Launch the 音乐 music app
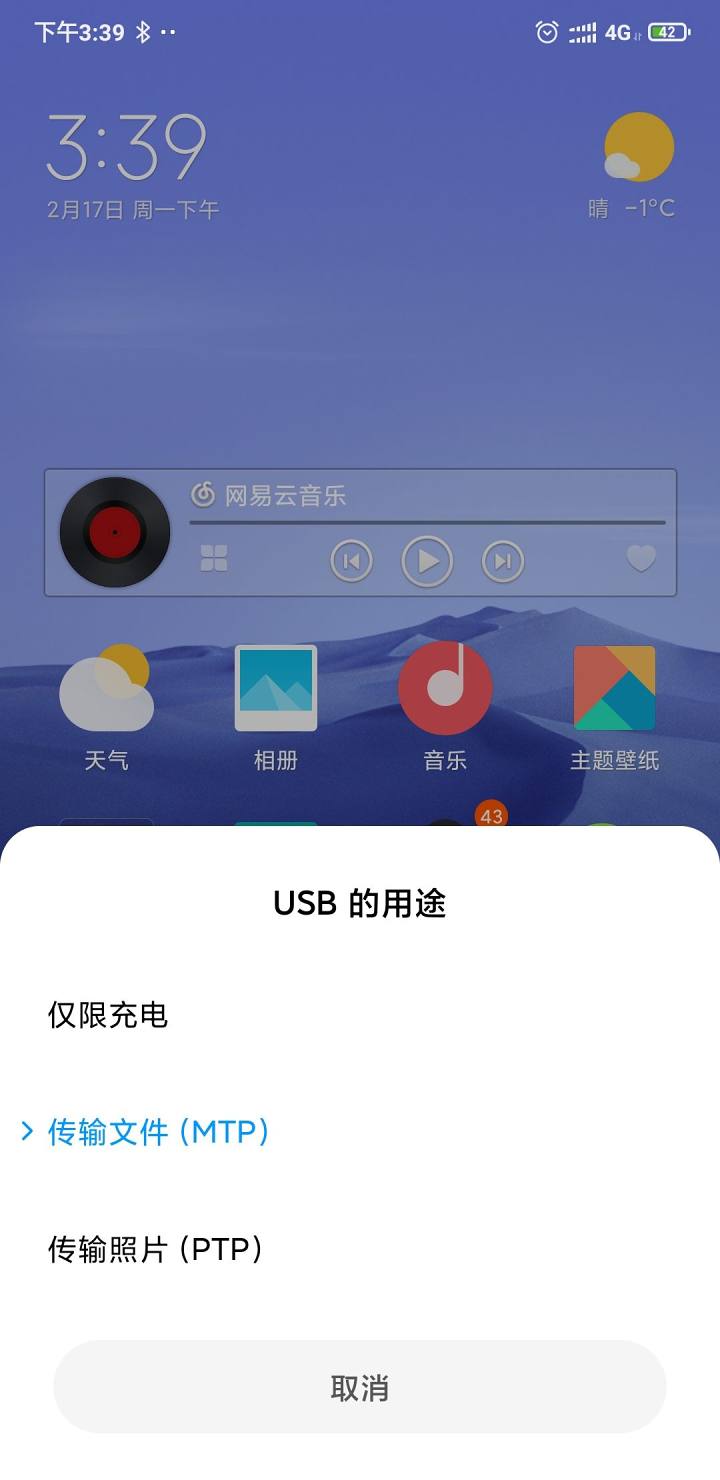 pos(444,690)
